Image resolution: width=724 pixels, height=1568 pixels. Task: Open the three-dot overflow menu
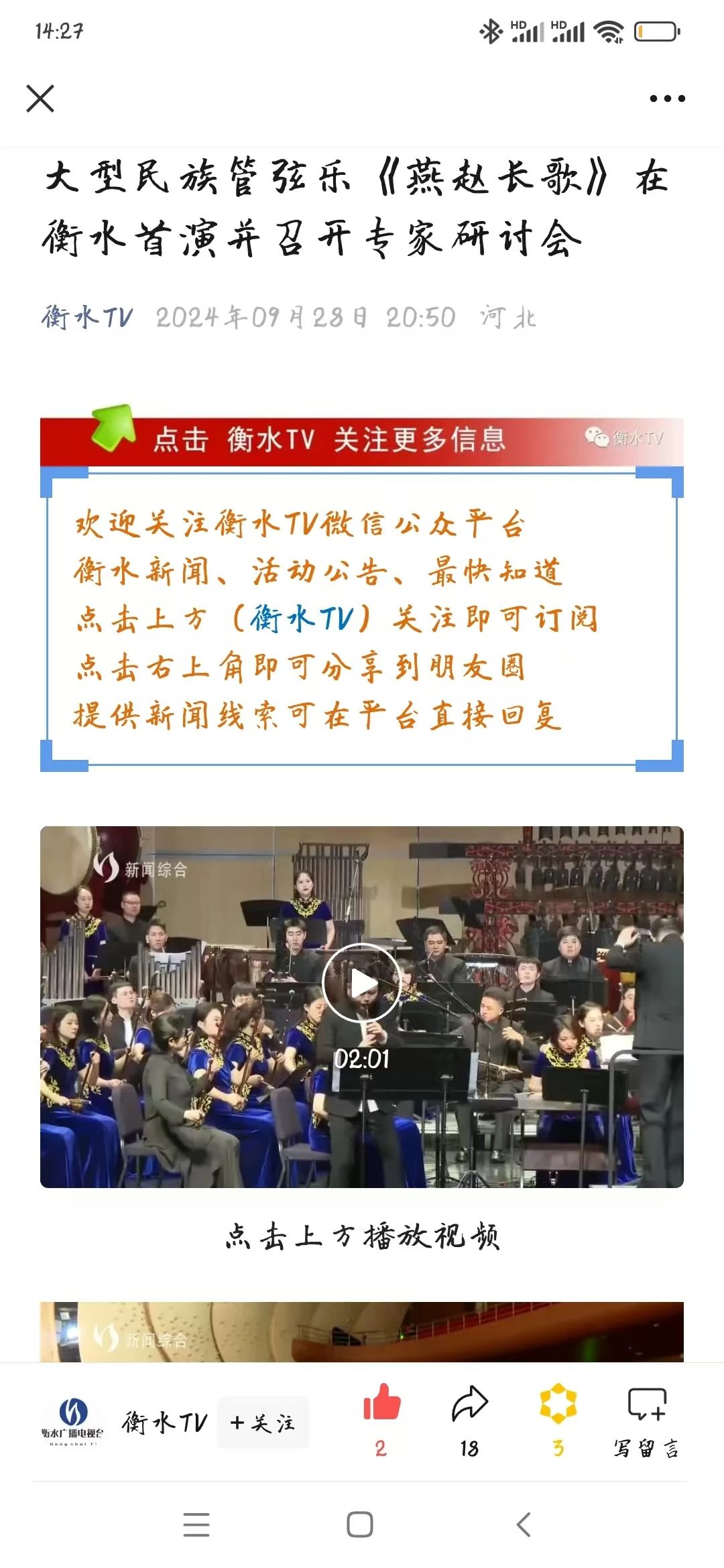click(x=667, y=99)
